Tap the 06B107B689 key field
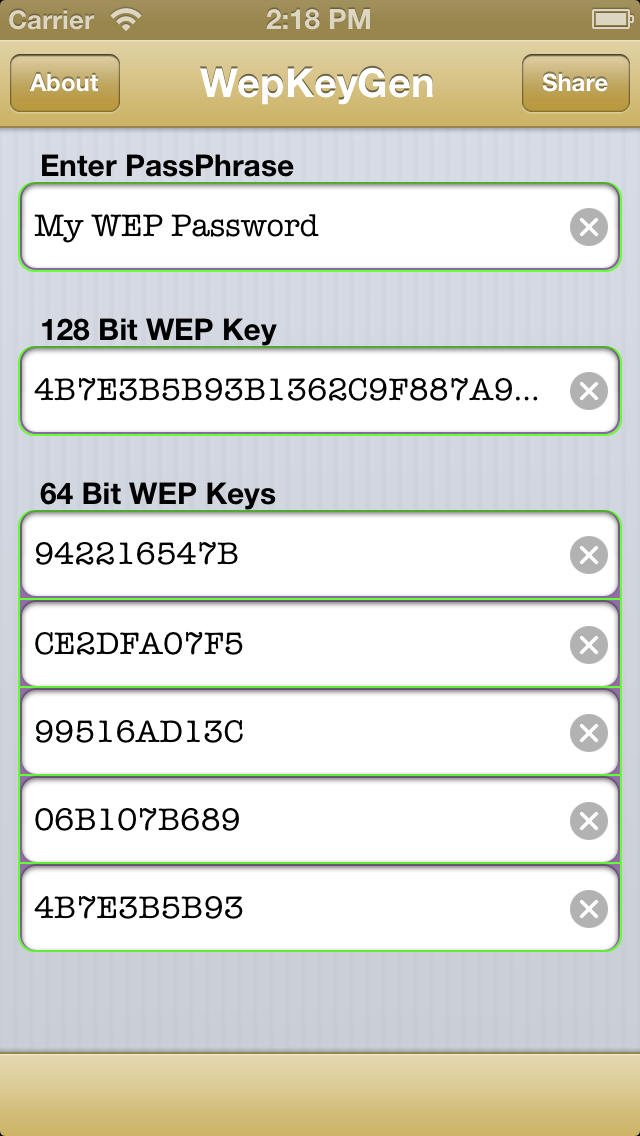640x1136 pixels. (x=320, y=820)
